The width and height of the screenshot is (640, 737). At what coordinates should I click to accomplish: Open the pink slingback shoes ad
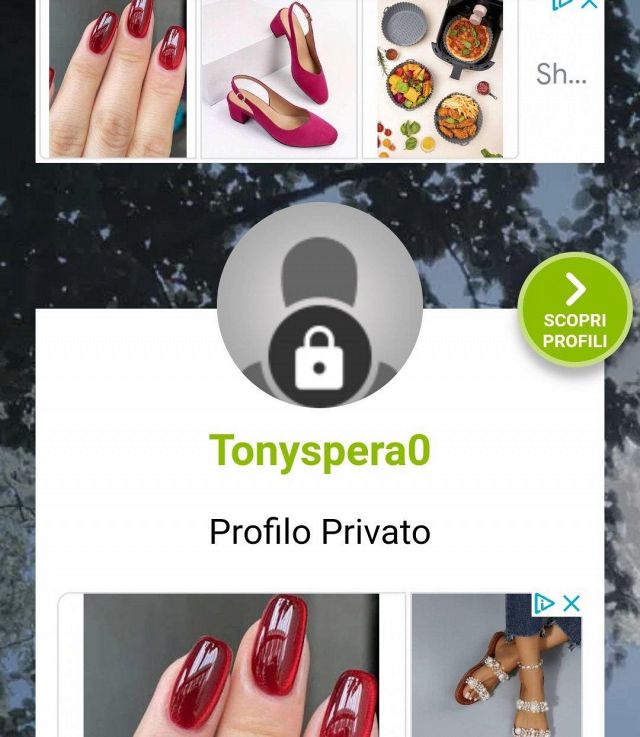278,78
